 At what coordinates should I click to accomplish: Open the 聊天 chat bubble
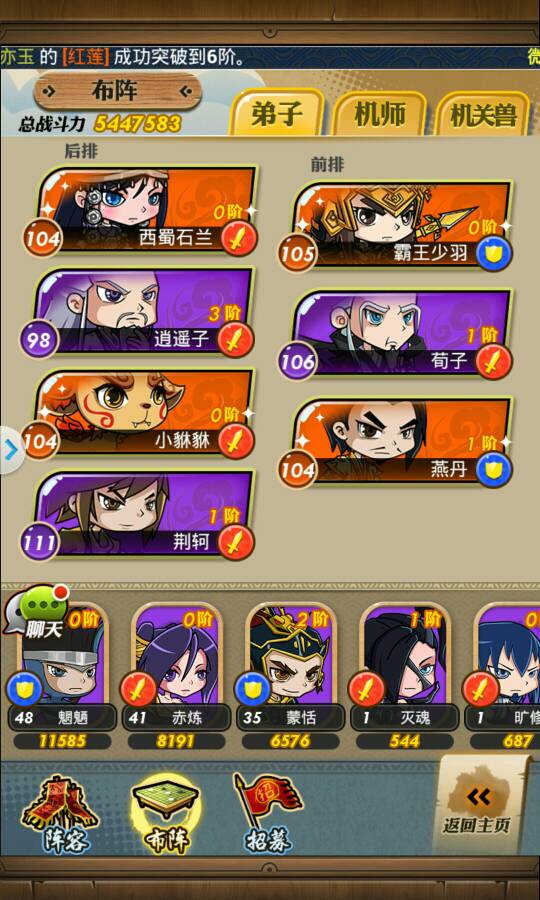coord(38,611)
